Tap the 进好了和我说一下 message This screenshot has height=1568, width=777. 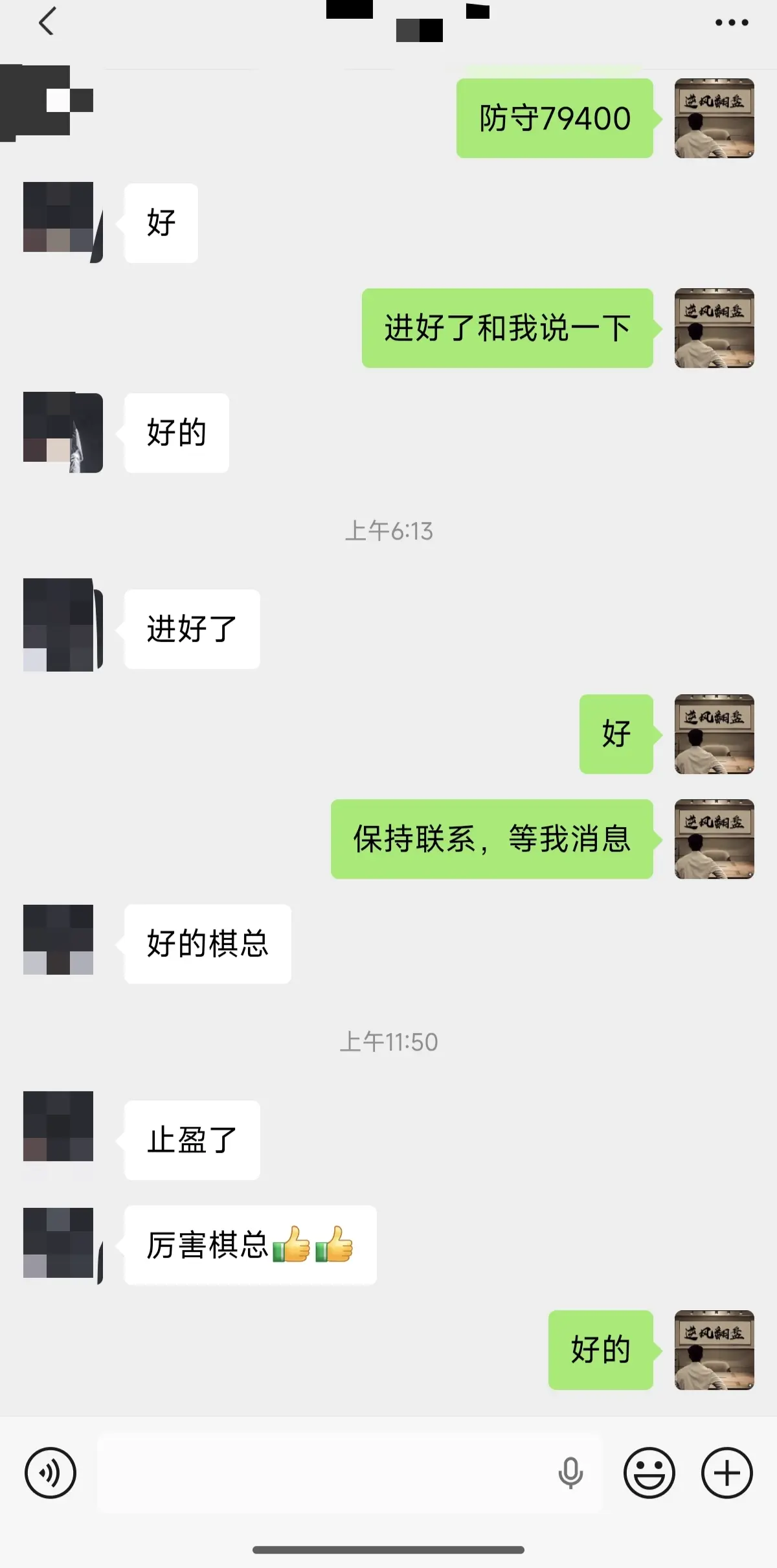tap(507, 327)
